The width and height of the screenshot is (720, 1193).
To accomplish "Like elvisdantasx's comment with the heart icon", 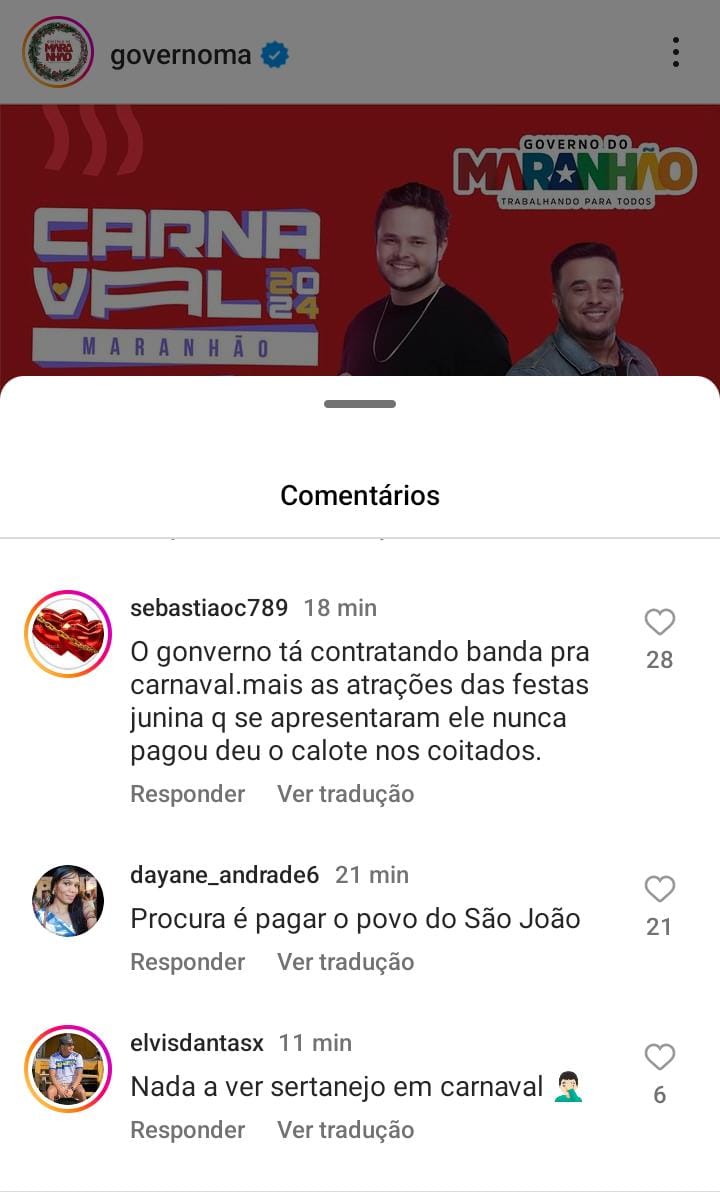I will pyautogui.click(x=658, y=1057).
